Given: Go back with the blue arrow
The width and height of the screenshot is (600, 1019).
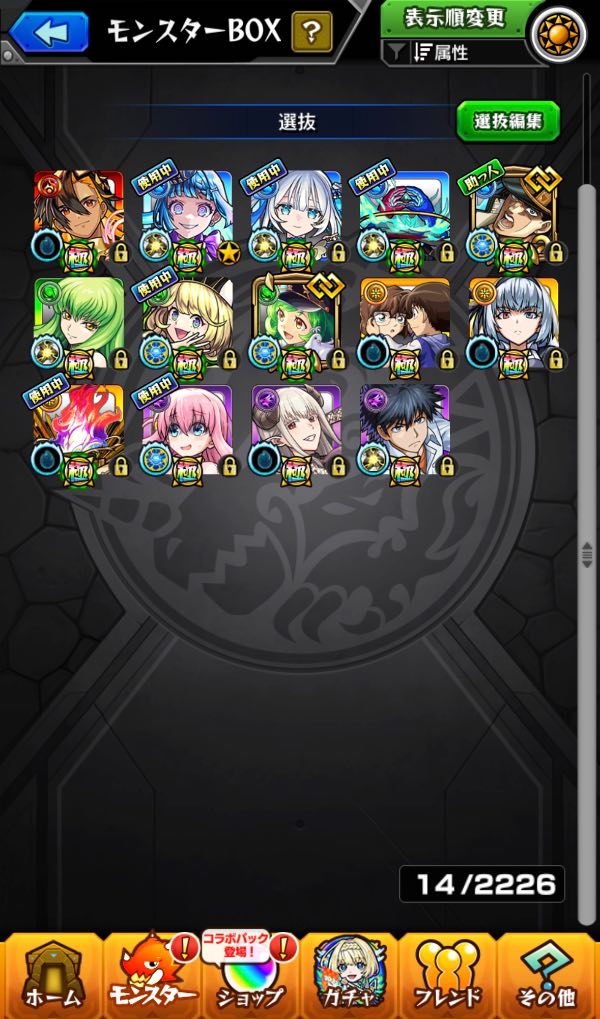Looking at the screenshot, I should (x=48, y=32).
